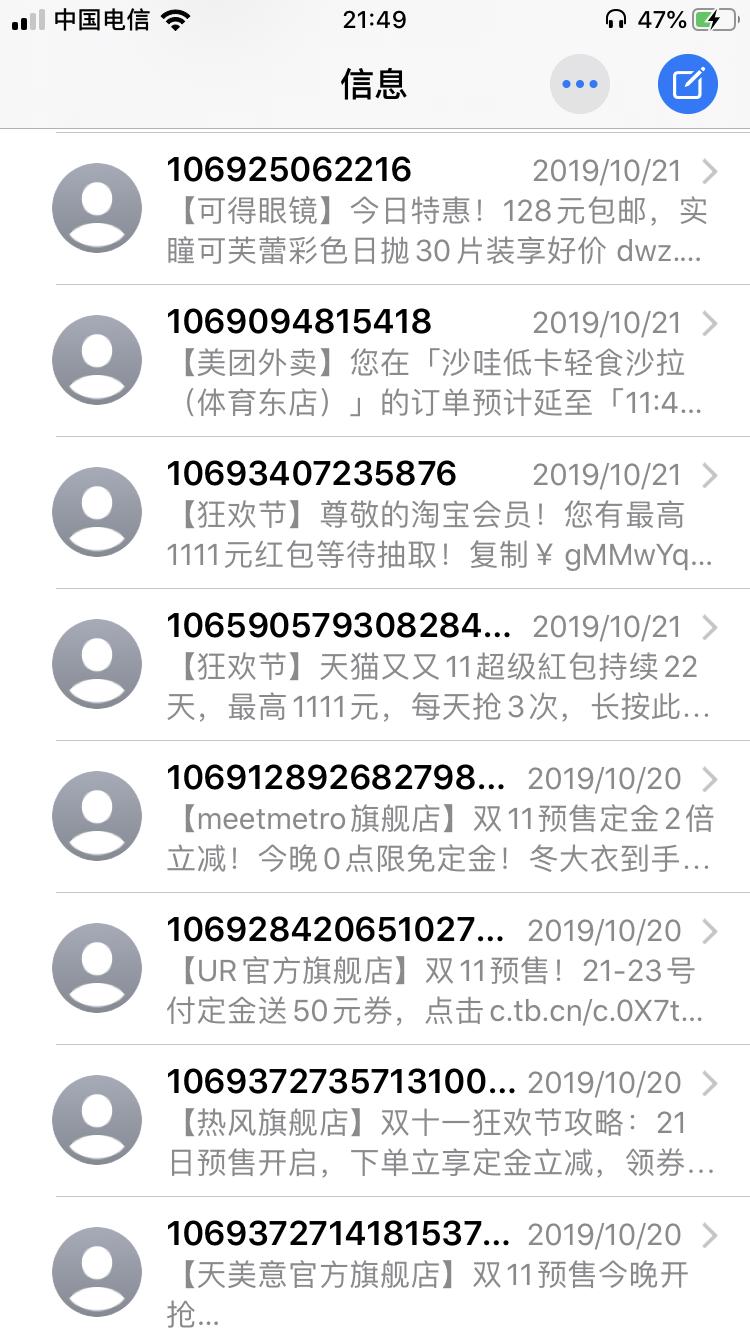Tap the avatar of sender 106925062216
This screenshot has height=1334, width=750.
[96, 207]
